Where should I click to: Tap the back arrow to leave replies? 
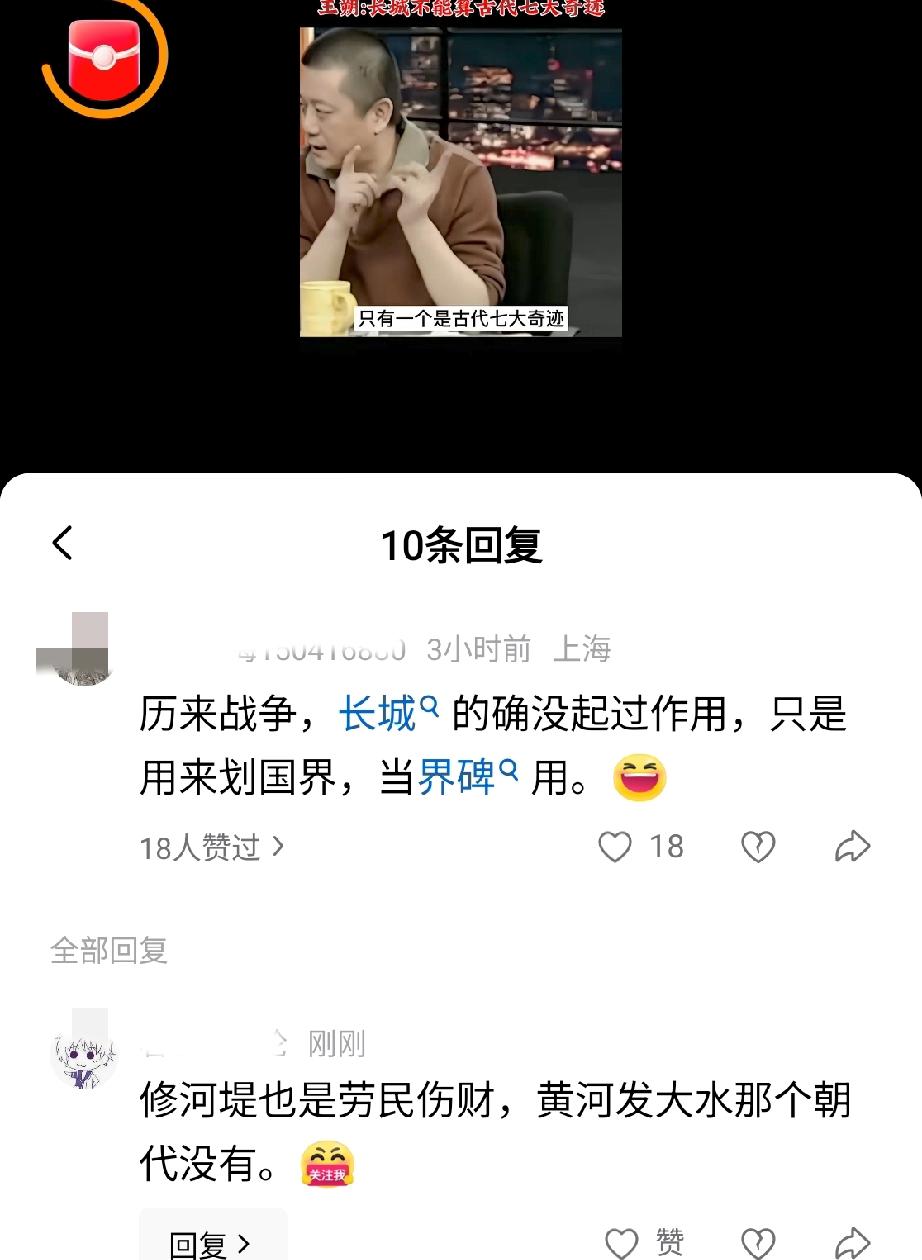coord(62,543)
